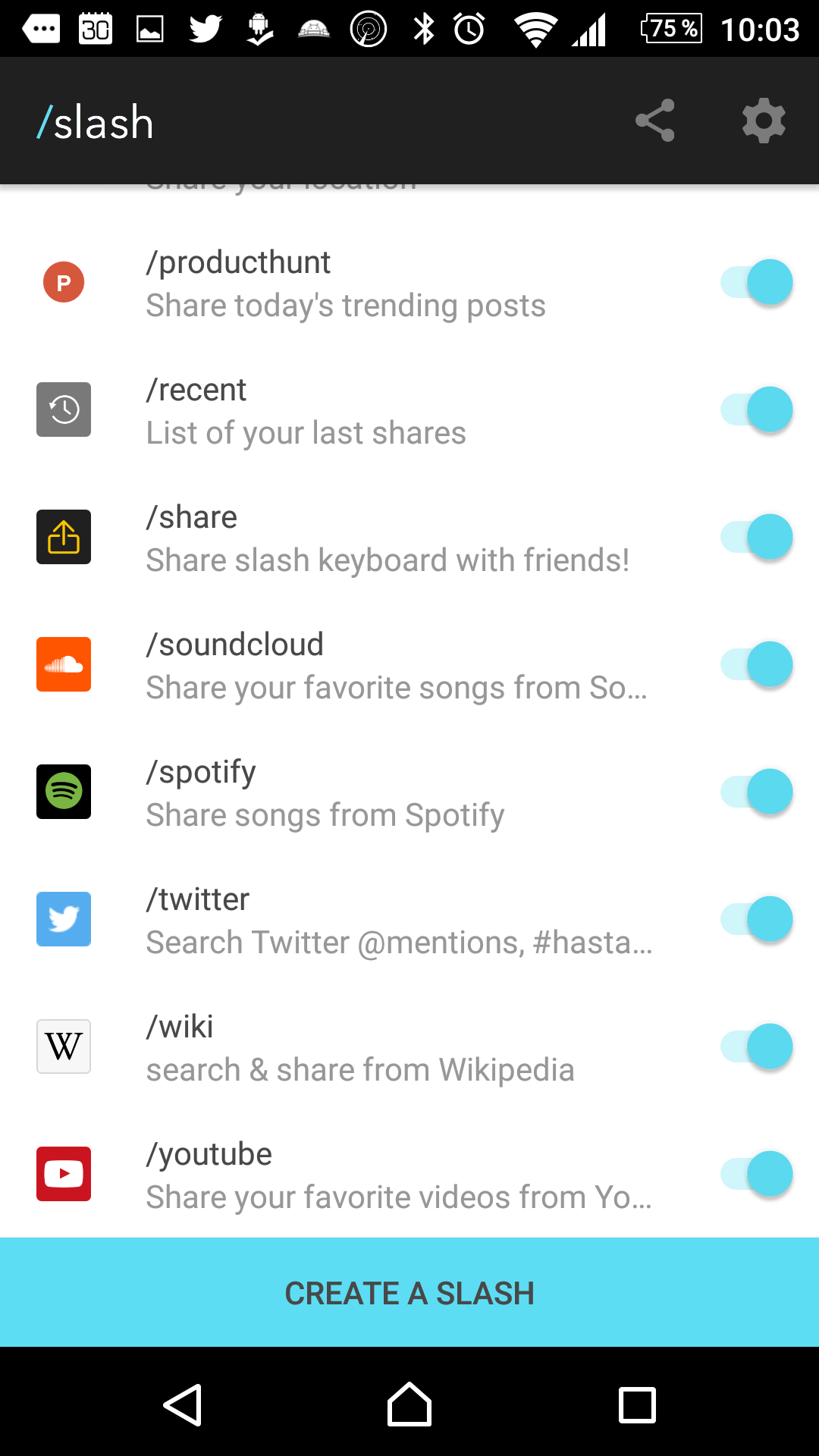Tap the share icon in app bar
Viewport: 819px width, 1456px height.
click(655, 121)
